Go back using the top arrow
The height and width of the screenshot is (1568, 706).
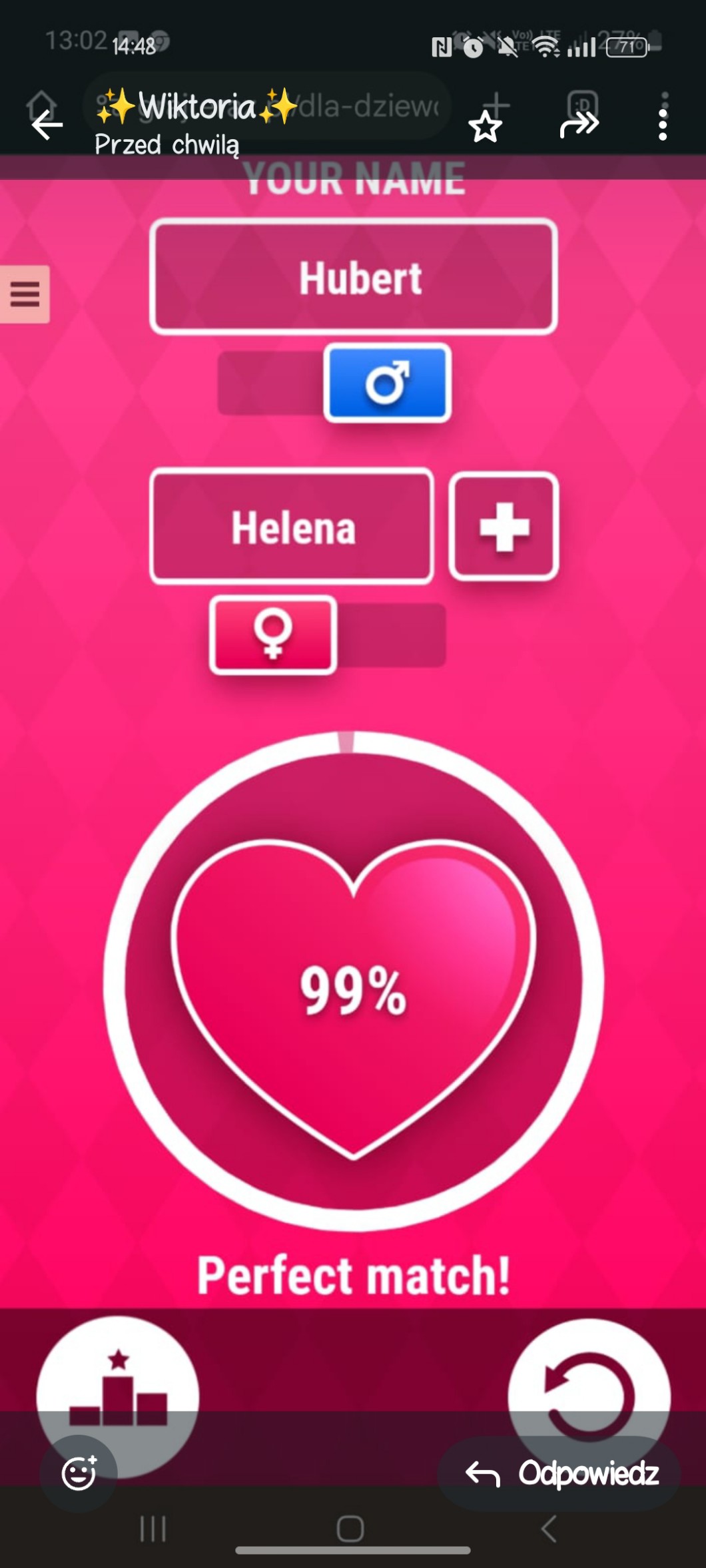click(x=47, y=125)
